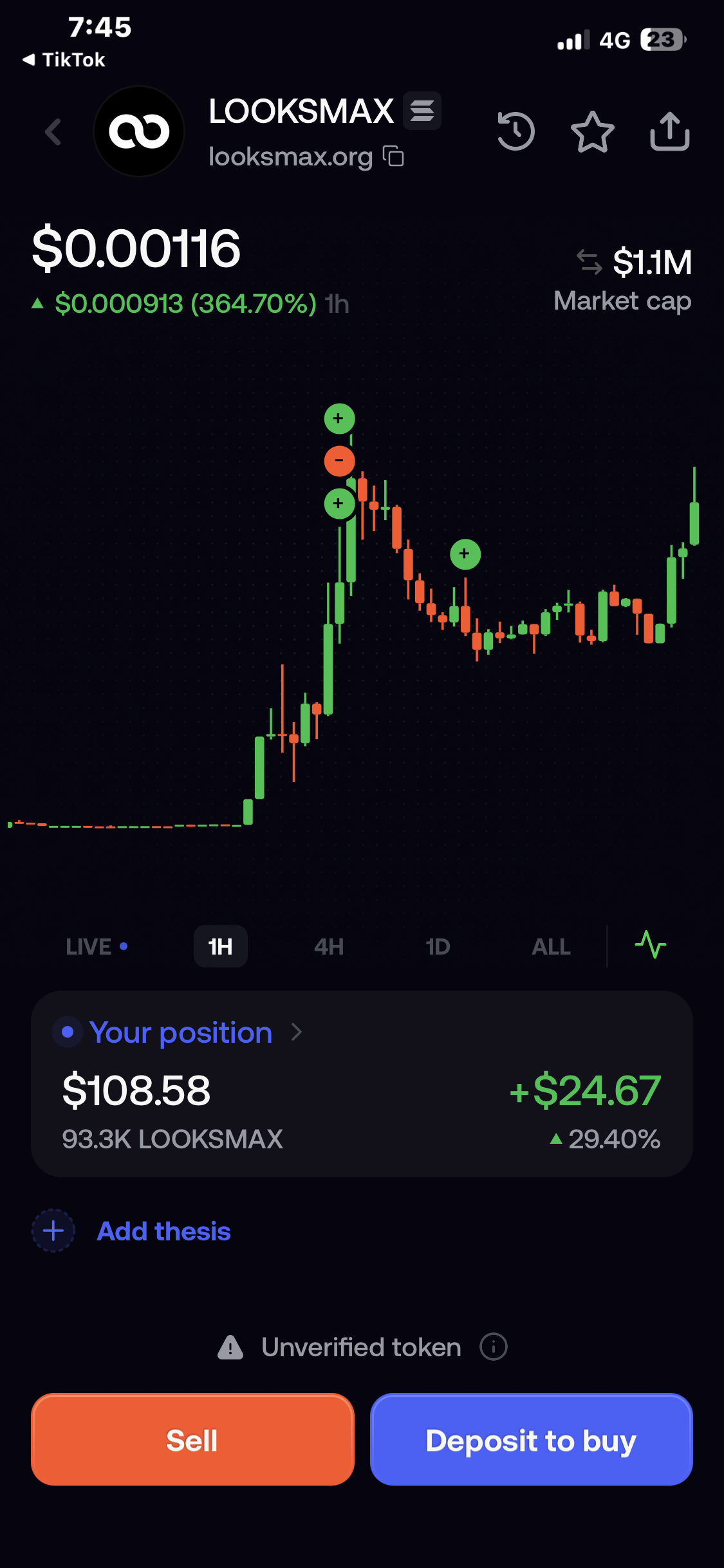The image size is (724, 1568).
Task: Select the 1H chart timeframe
Action: coord(221,946)
